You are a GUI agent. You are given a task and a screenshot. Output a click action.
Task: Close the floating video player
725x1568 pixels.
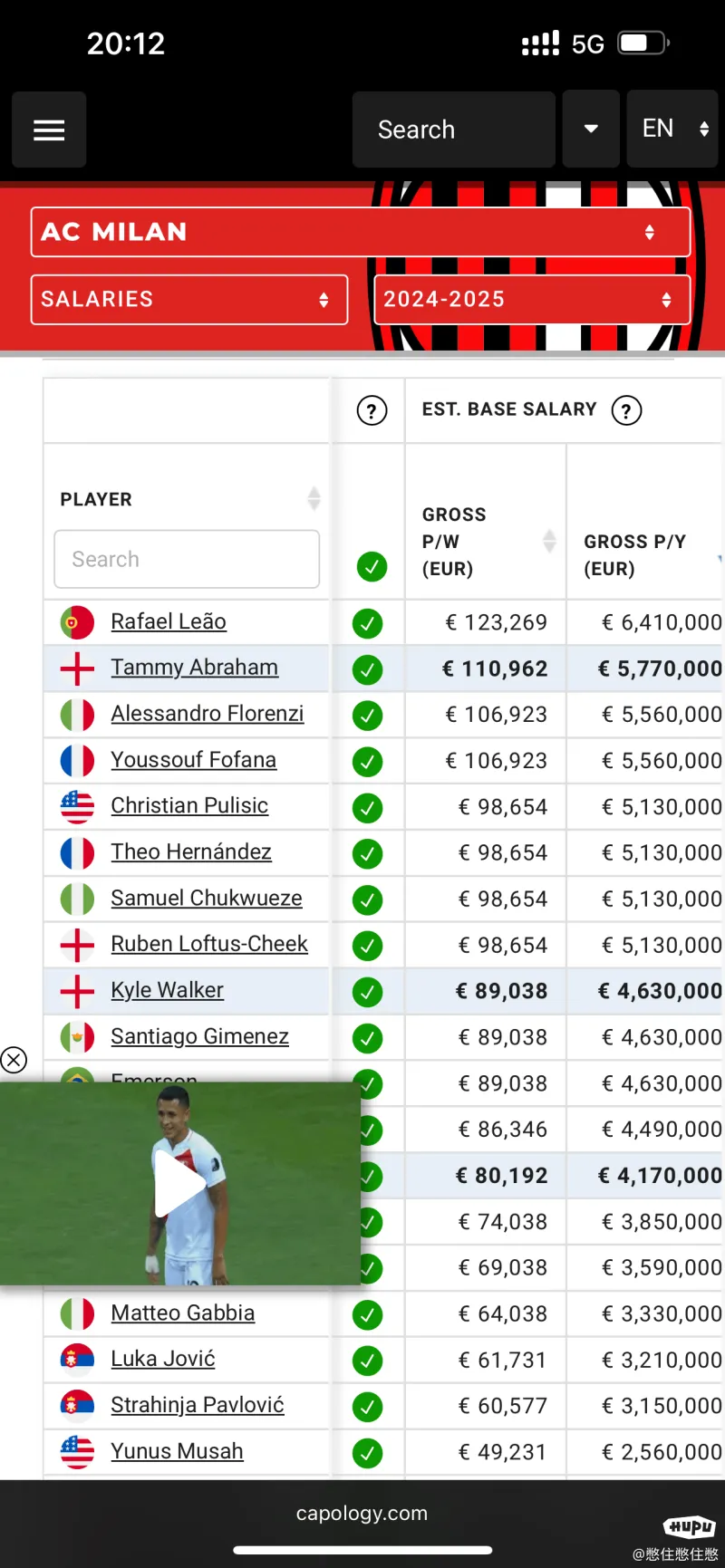14,1060
